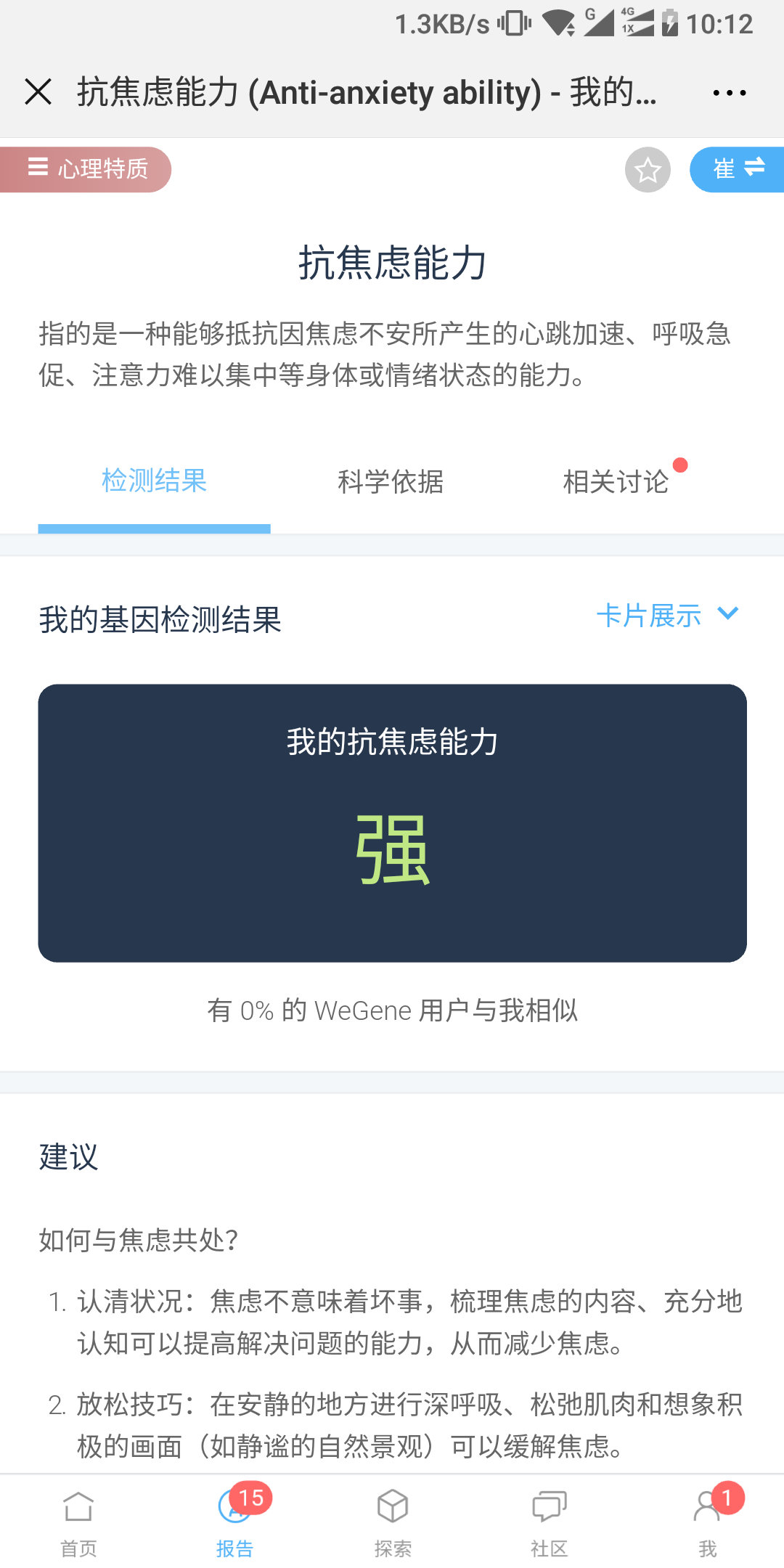Viewport: 784px width, 1568px height.
Task: Switch to the 探索 bottom tab
Action: tap(393, 1522)
